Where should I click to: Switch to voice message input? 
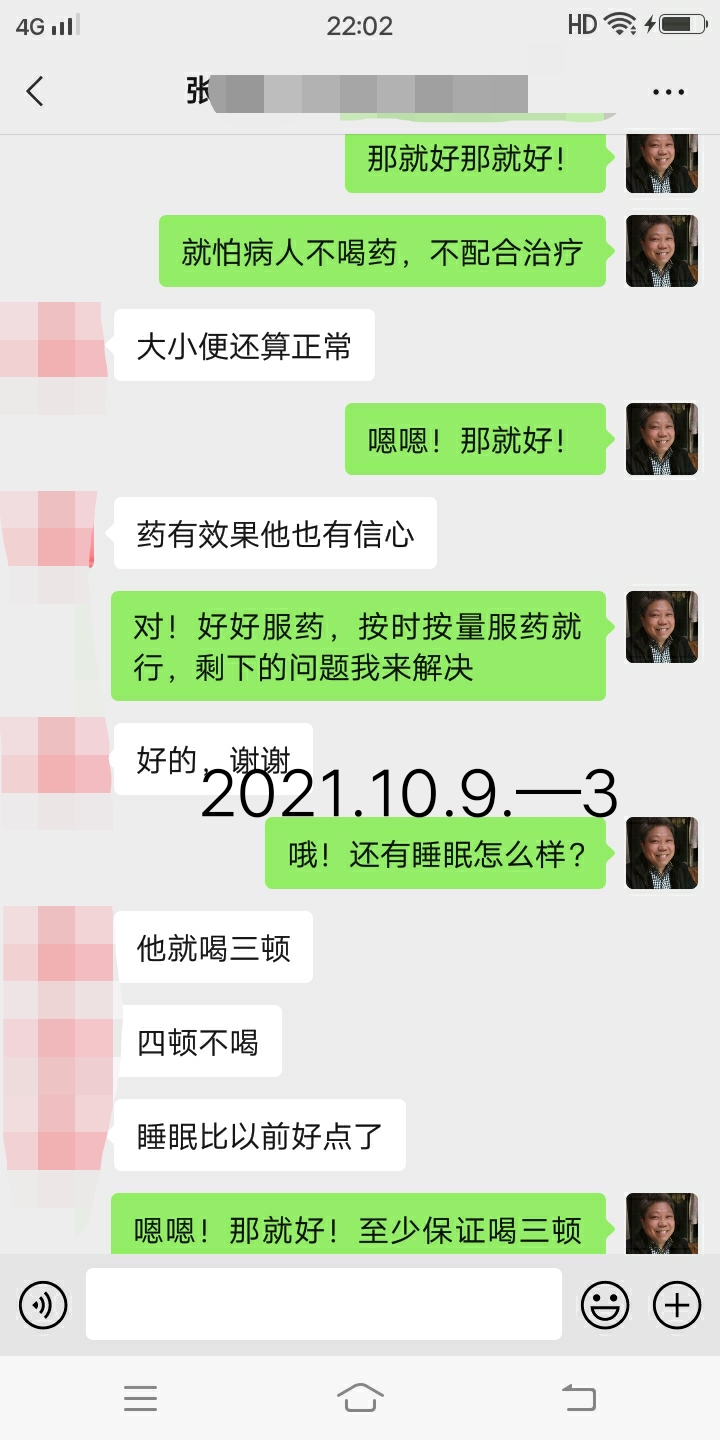43,1304
